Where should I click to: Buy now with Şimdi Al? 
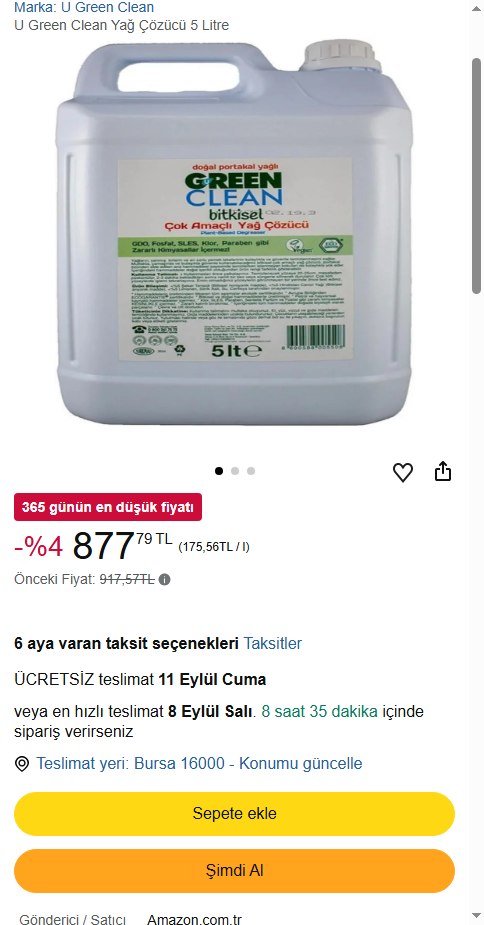(x=234, y=871)
